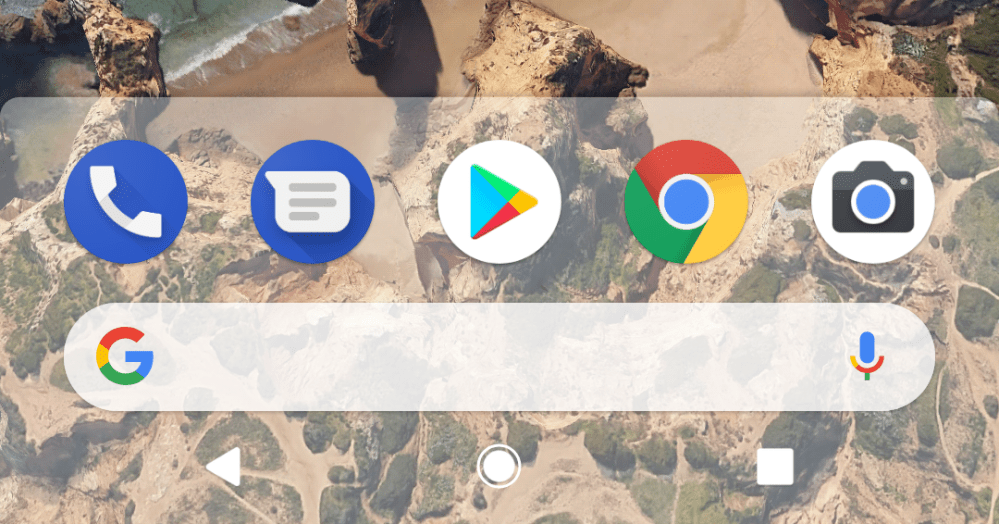Image resolution: width=999 pixels, height=524 pixels.
Task: Open the Phone dialer app
Action: 125,202
